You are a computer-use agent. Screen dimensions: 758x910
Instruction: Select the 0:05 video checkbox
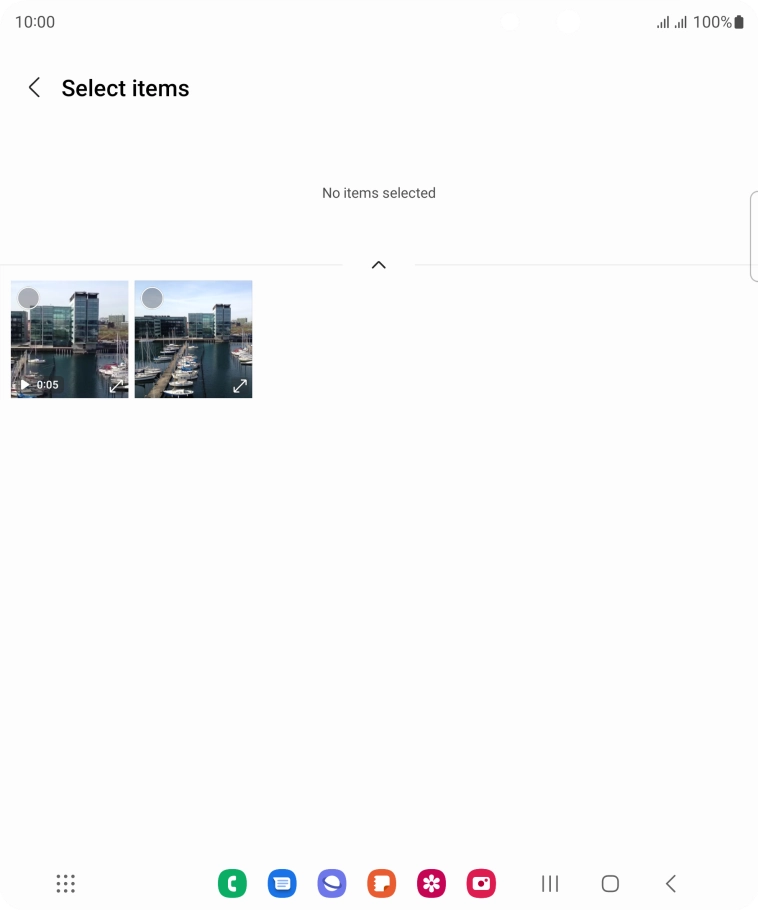click(29, 298)
